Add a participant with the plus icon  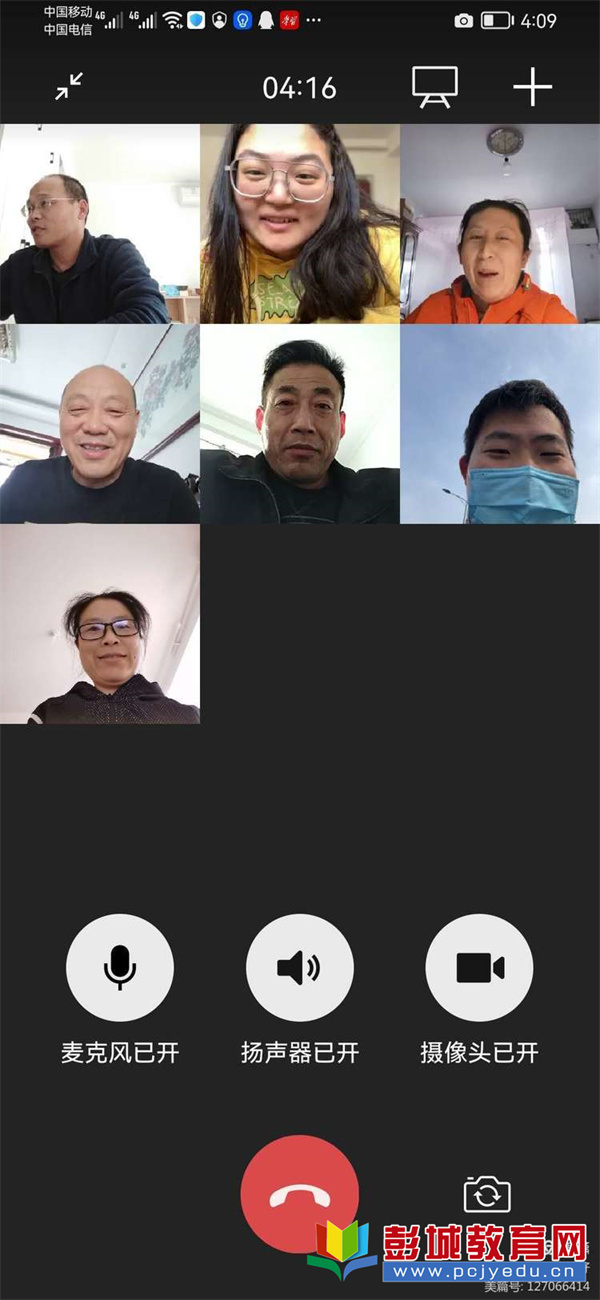tap(533, 88)
